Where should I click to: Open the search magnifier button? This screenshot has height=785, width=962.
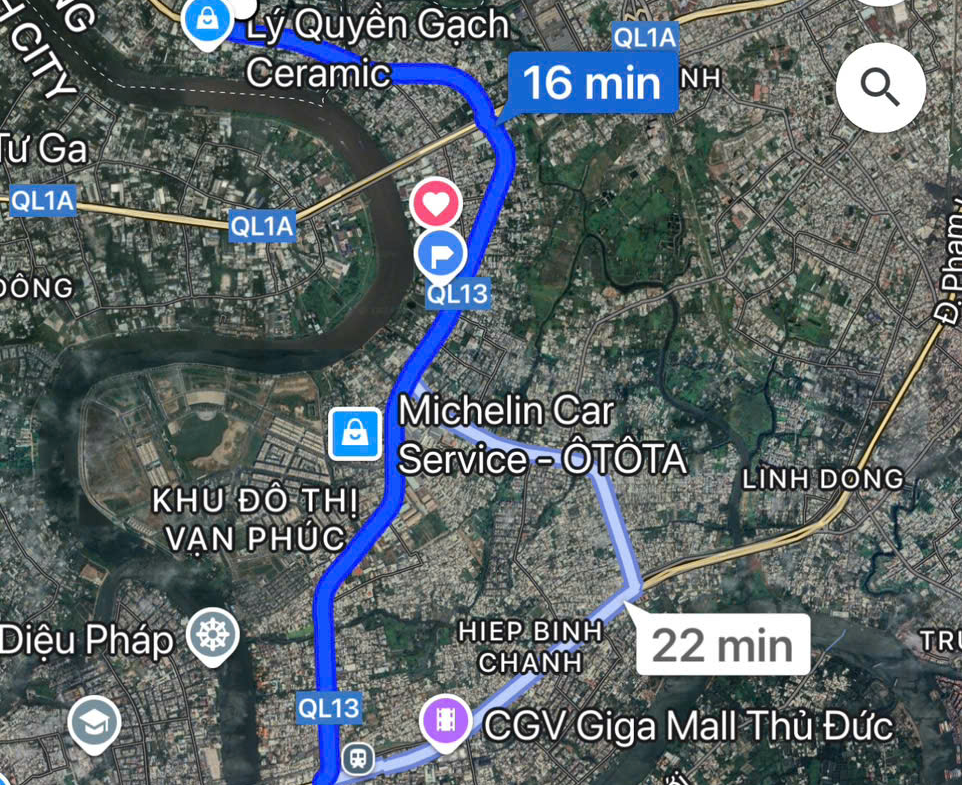[880, 88]
